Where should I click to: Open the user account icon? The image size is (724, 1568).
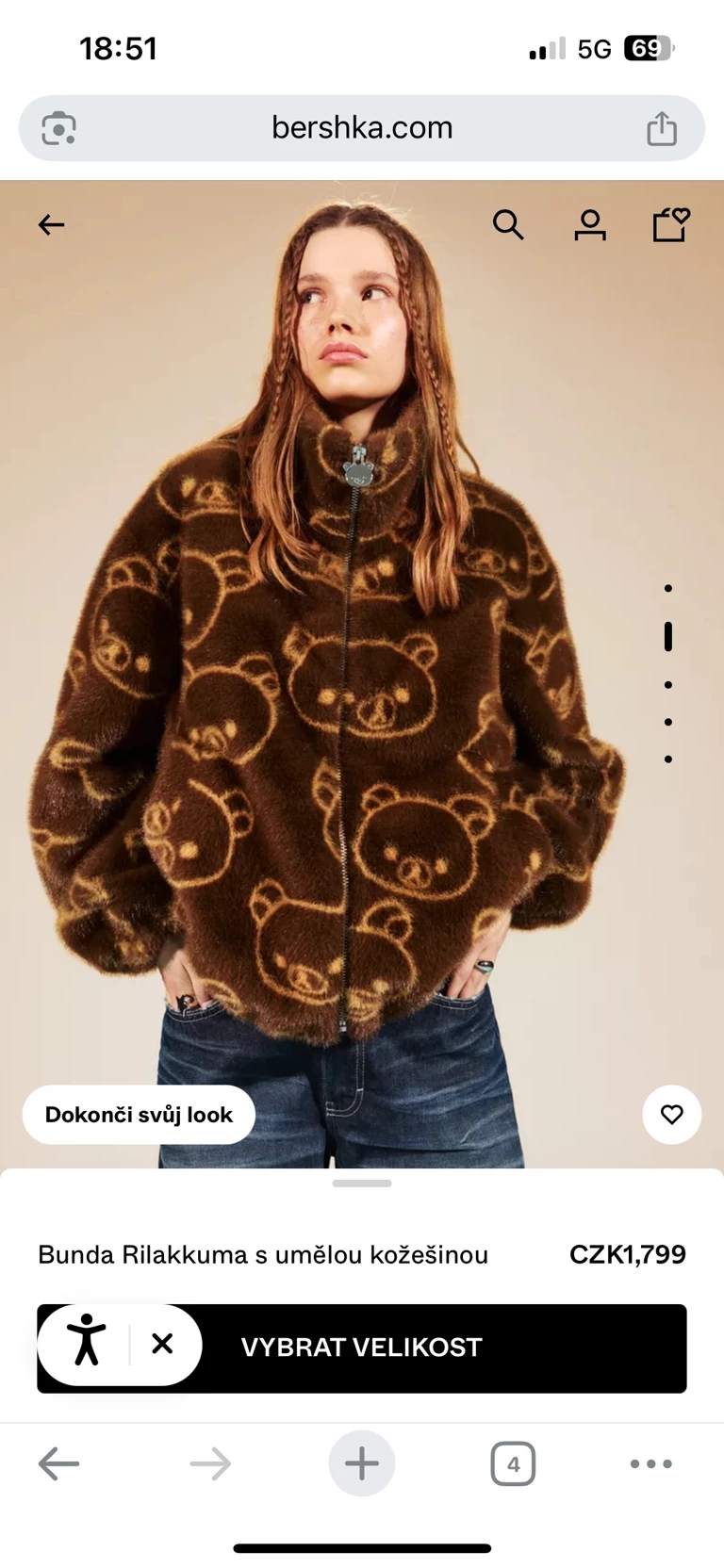click(x=590, y=224)
